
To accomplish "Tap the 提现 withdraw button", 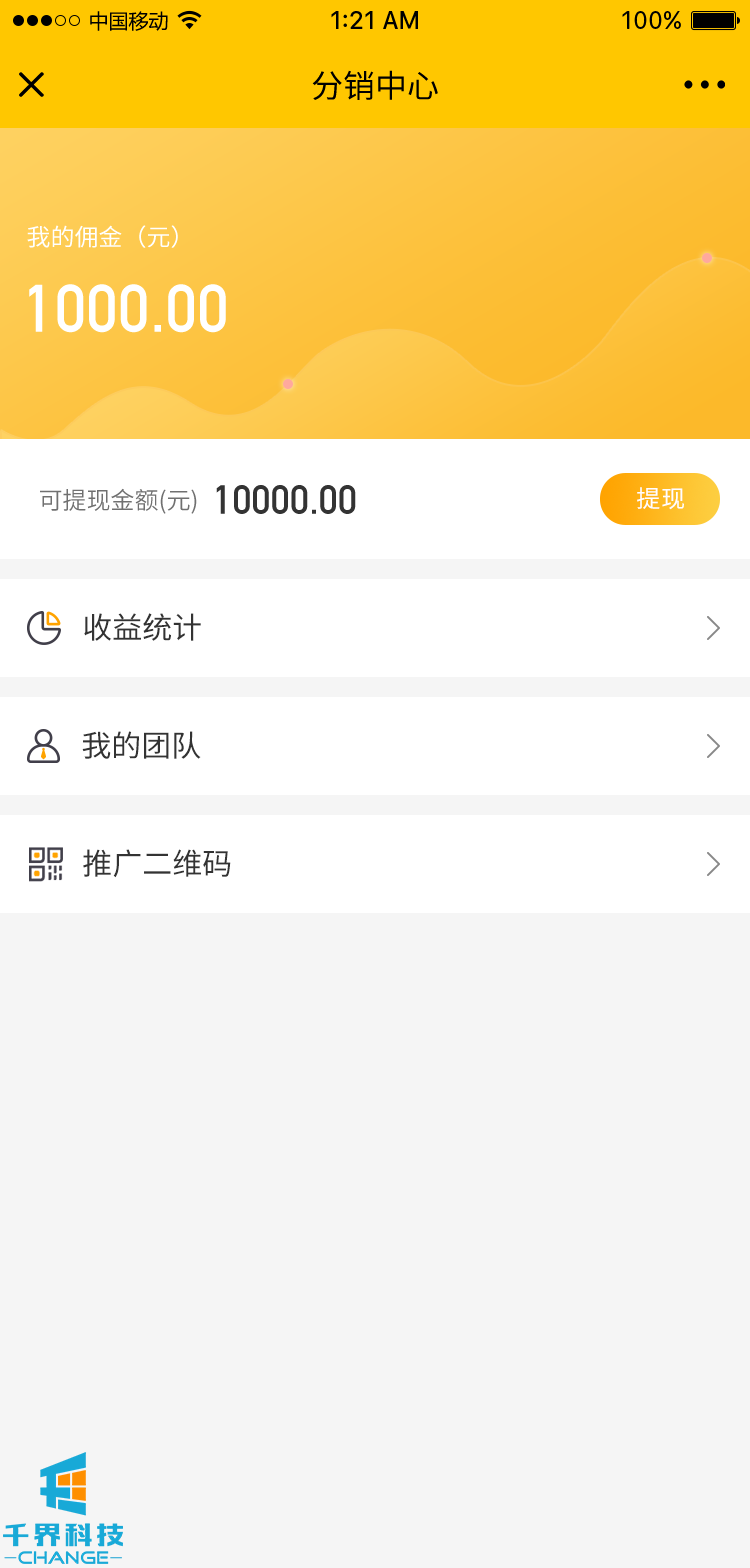I will [x=659, y=499].
